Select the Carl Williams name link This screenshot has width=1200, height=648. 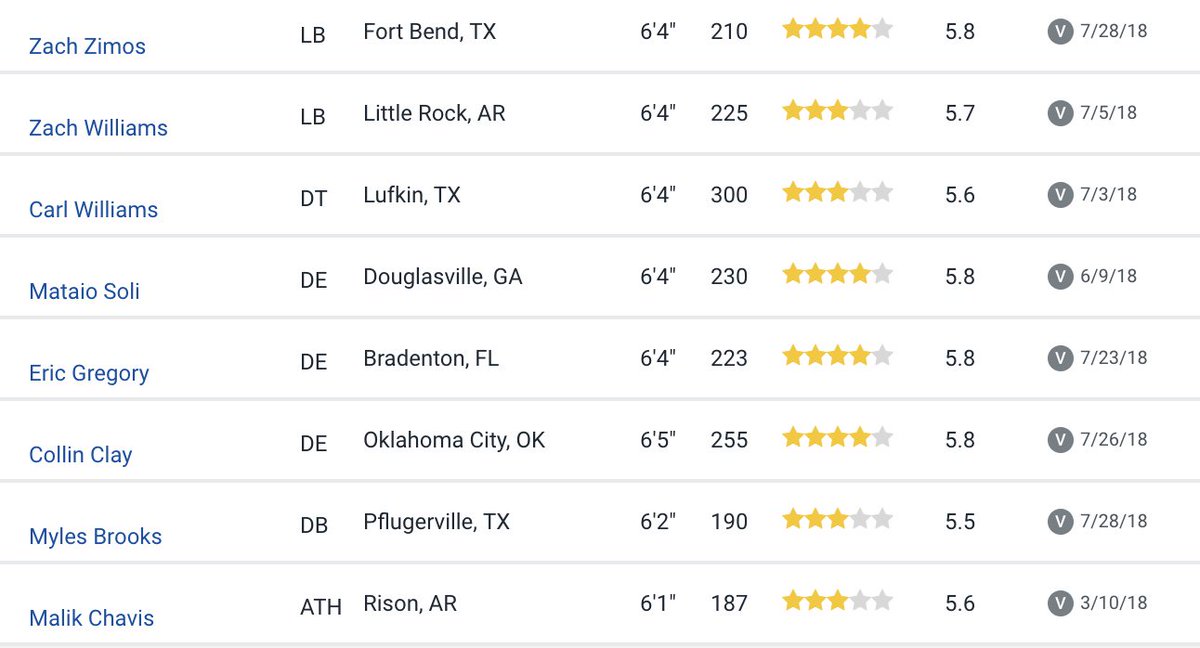pyautogui.click(x=93, y=210)
